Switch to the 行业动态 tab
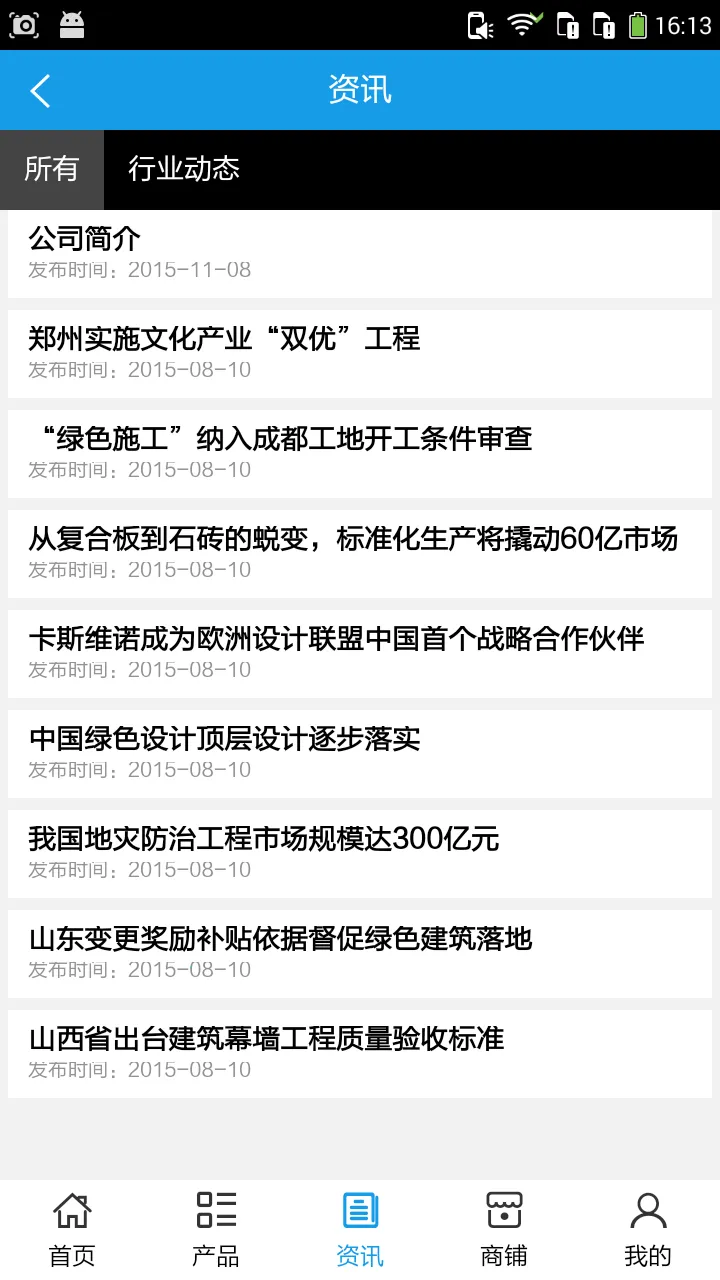Image resolution: width=720 pixels, height=1280 pixels. (184, 169)
